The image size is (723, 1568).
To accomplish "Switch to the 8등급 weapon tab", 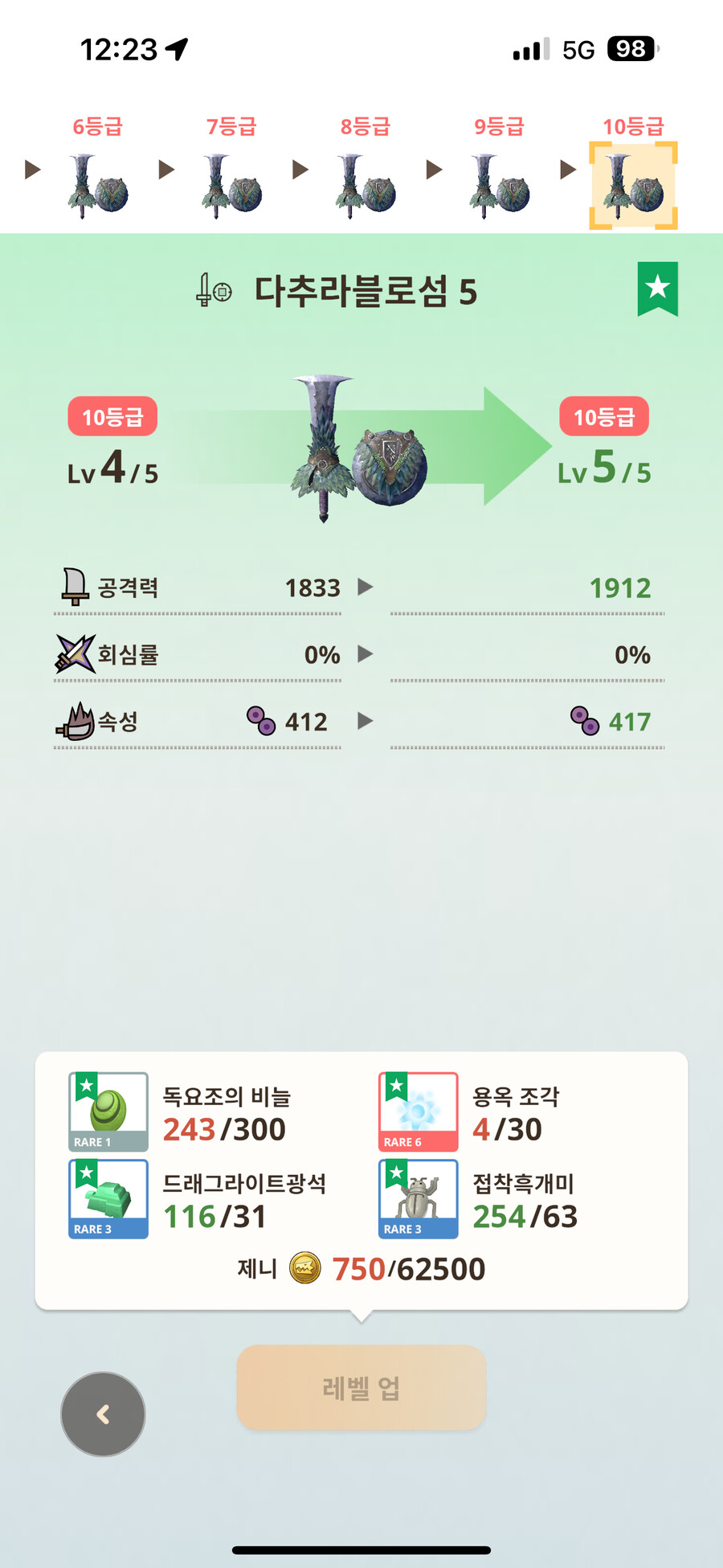I will [x=366, y=181].
